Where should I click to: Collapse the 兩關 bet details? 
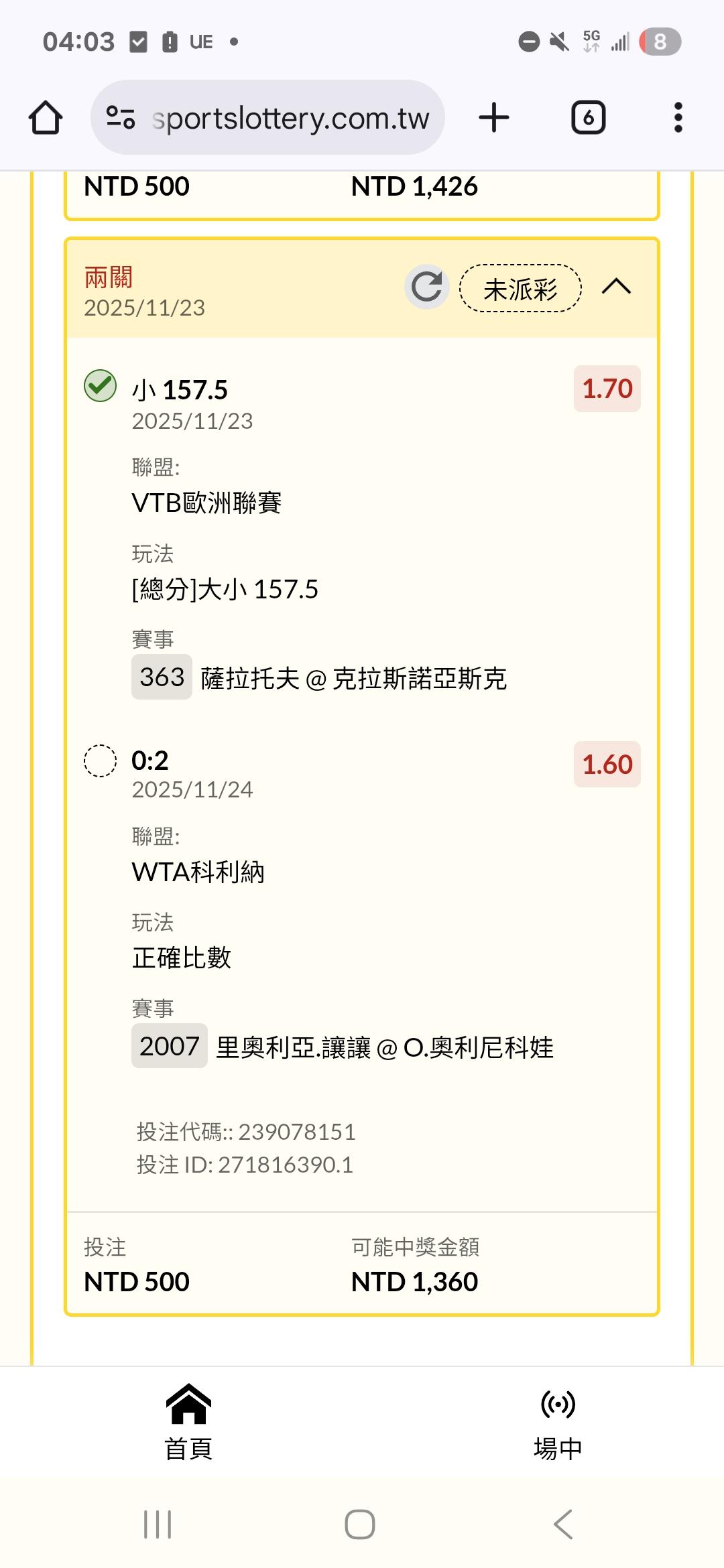(x=616, y=287)
